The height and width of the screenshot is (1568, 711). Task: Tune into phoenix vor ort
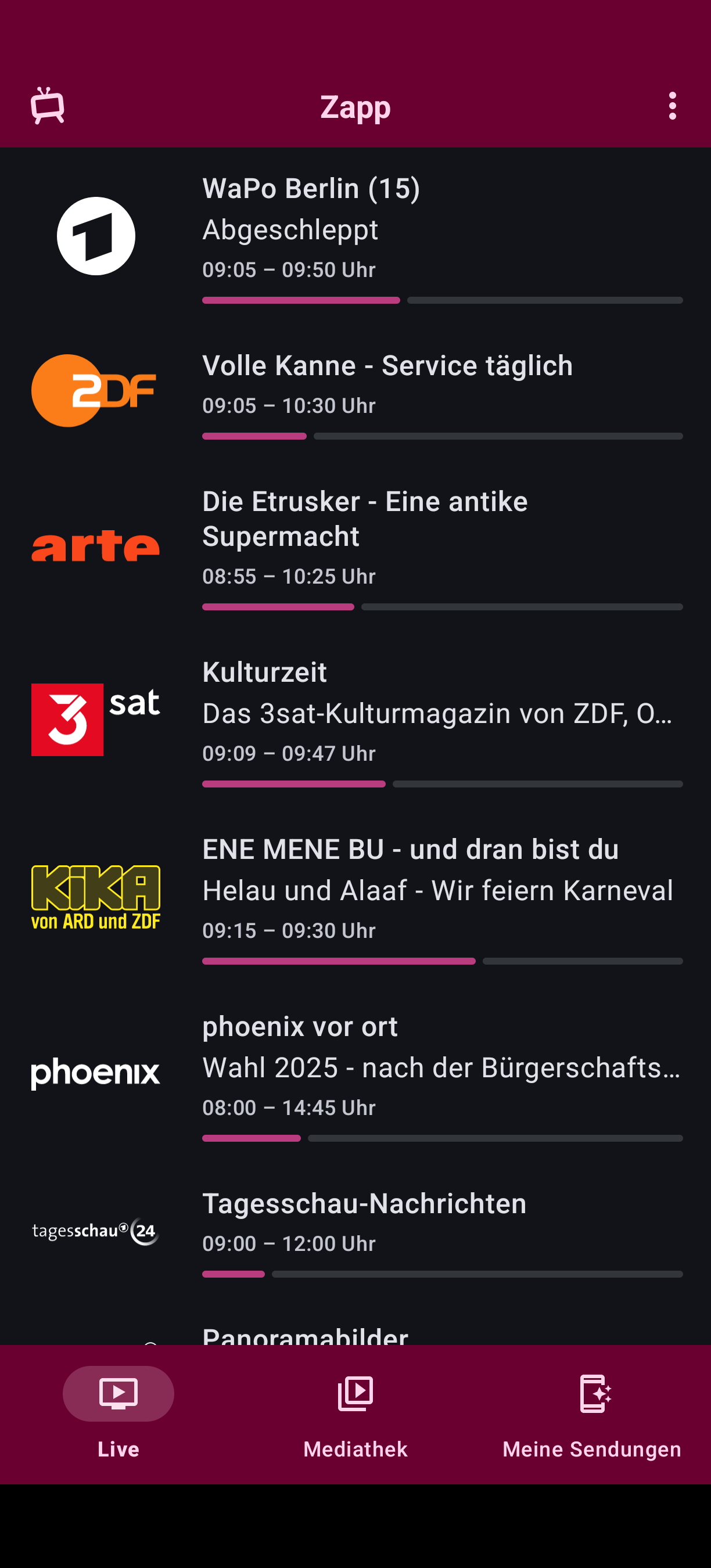coord(355,1074)
